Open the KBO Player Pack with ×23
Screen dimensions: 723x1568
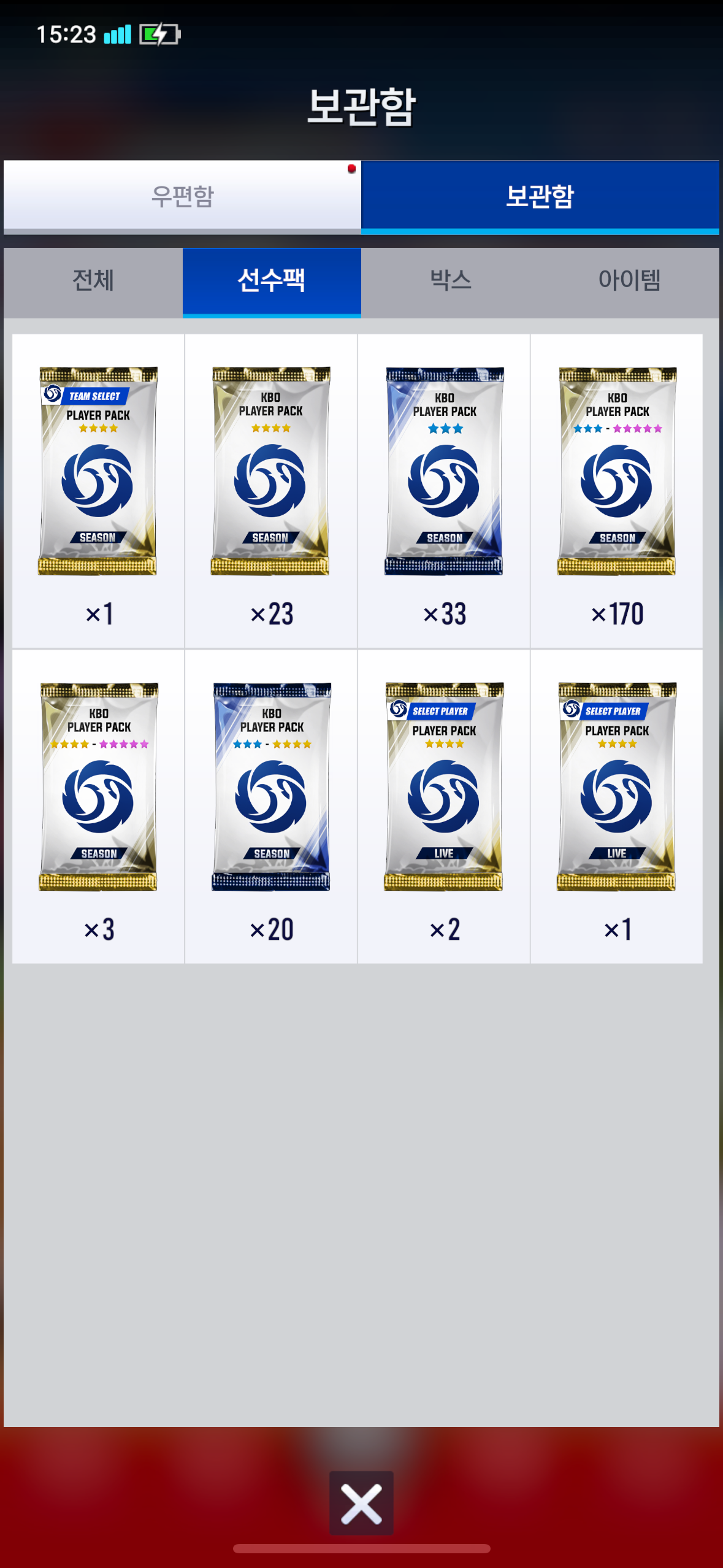(270, 490)
